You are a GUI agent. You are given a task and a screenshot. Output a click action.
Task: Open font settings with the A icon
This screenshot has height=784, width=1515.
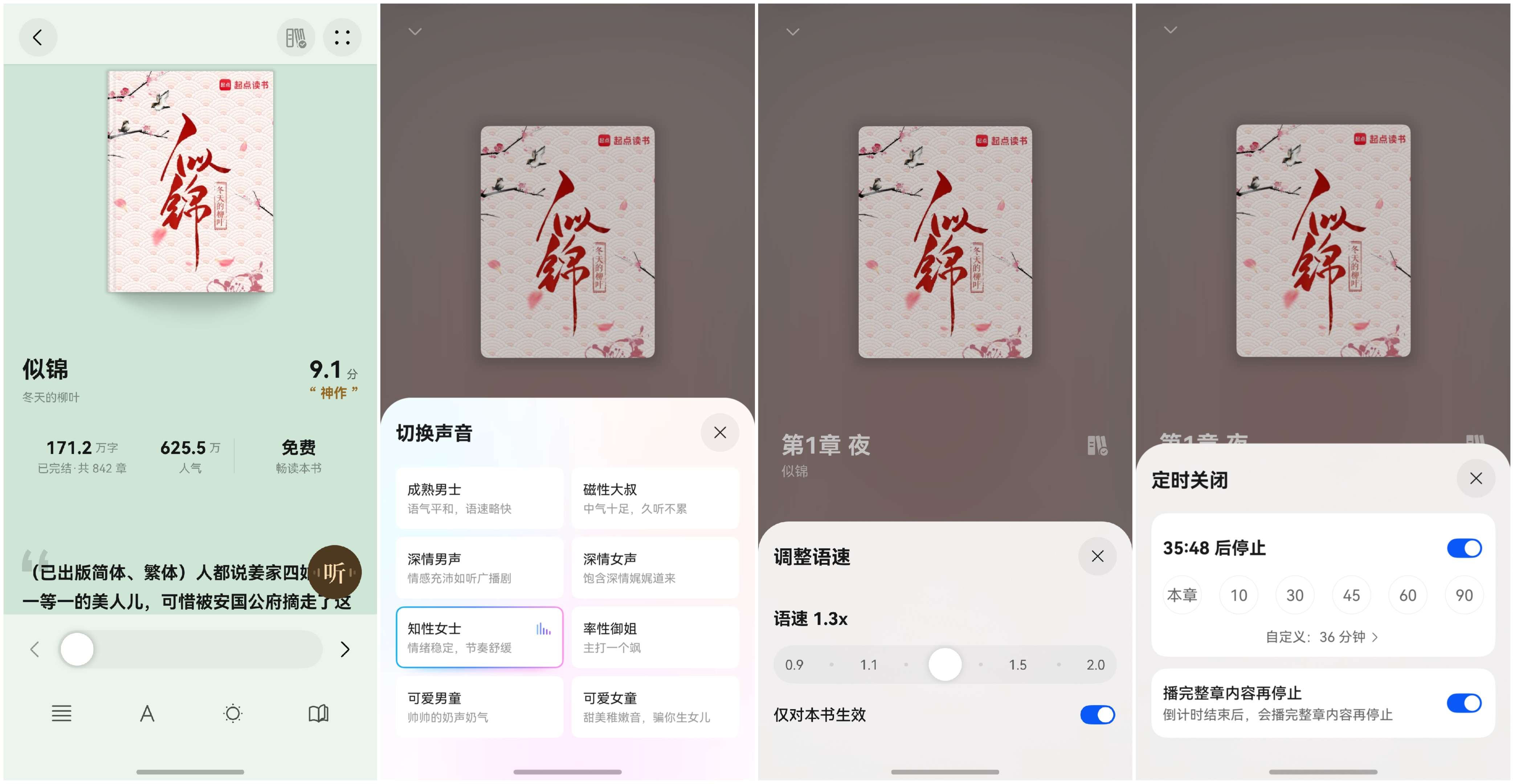tap(147, 714)
